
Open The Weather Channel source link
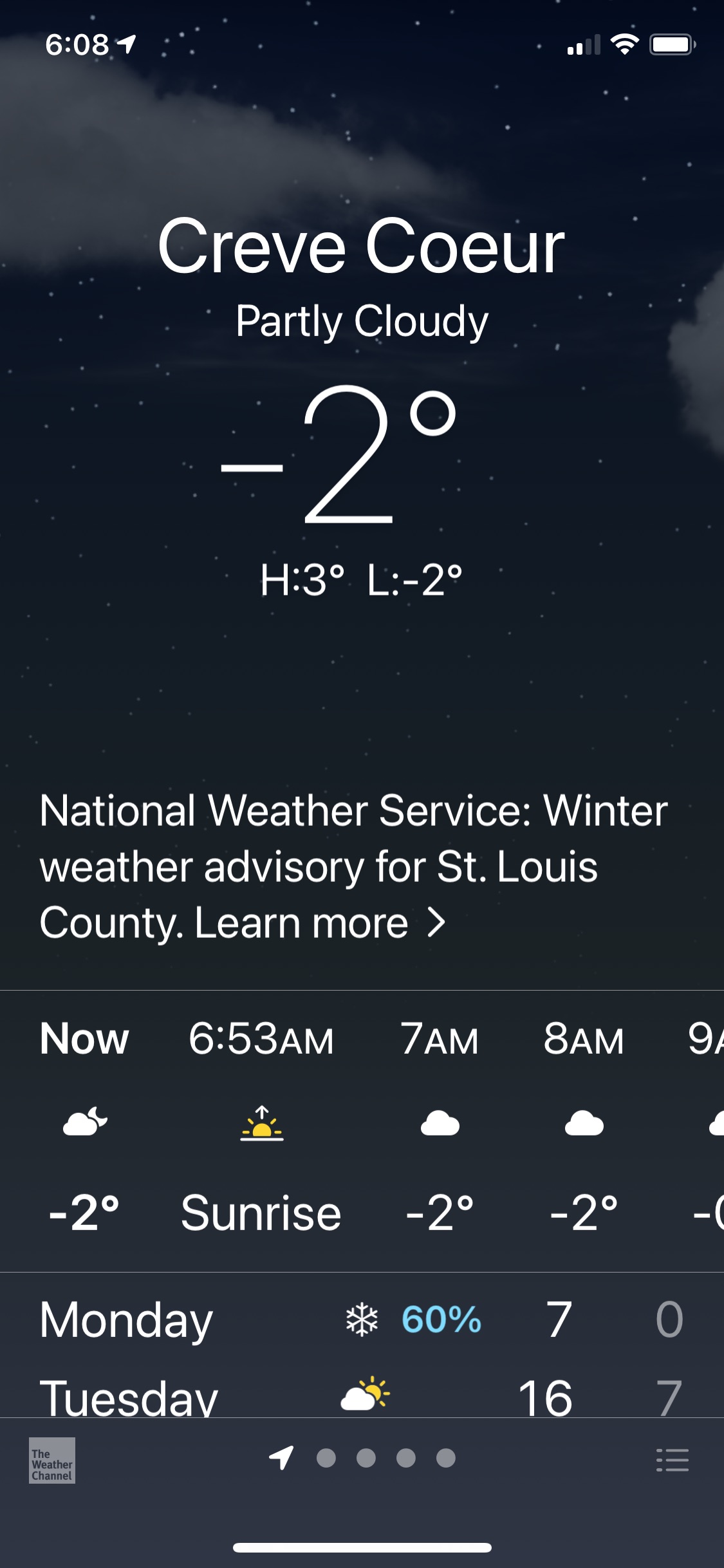(x=52, y=1460)
